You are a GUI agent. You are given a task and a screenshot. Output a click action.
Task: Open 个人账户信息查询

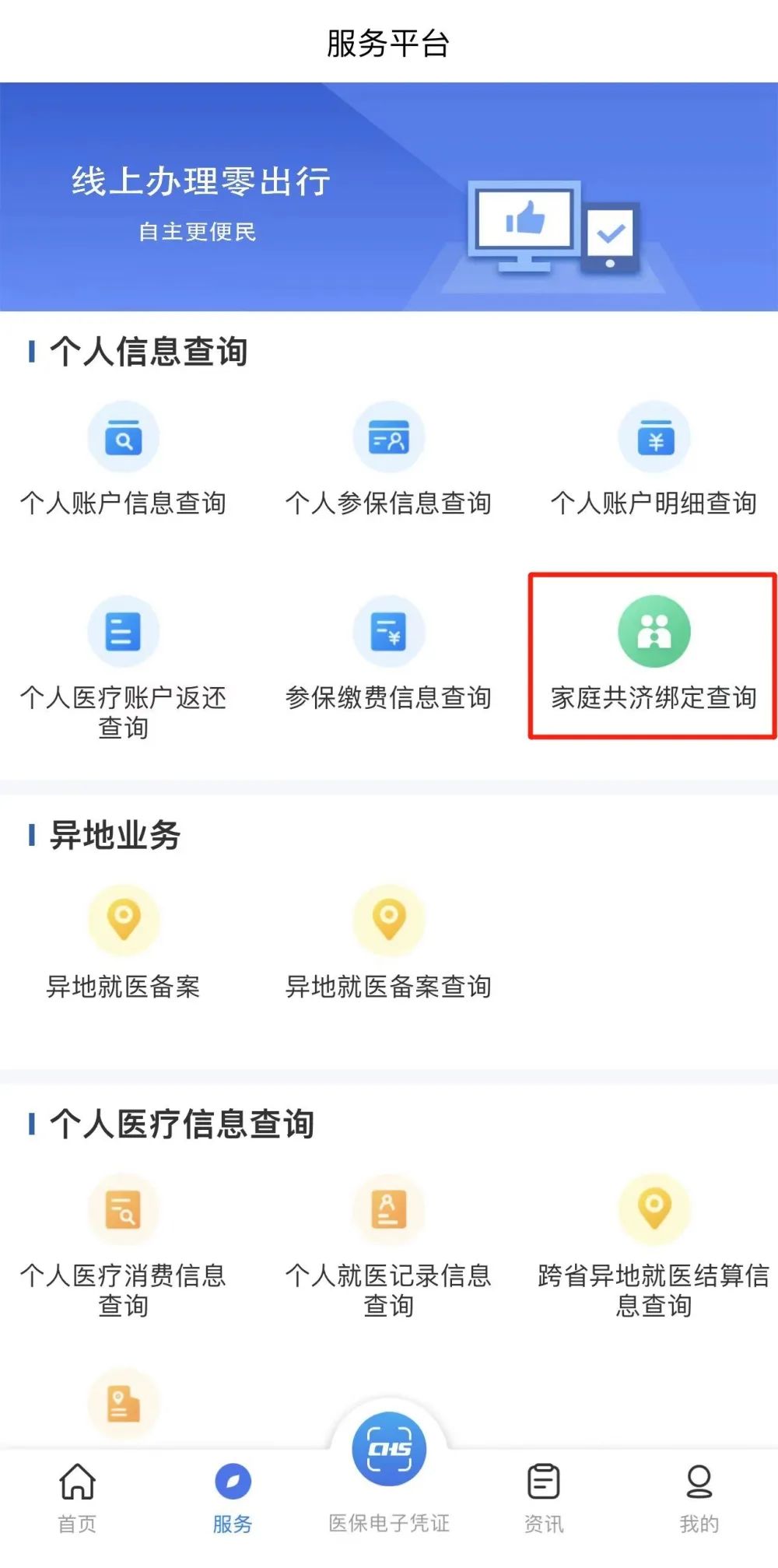point(123,459)
